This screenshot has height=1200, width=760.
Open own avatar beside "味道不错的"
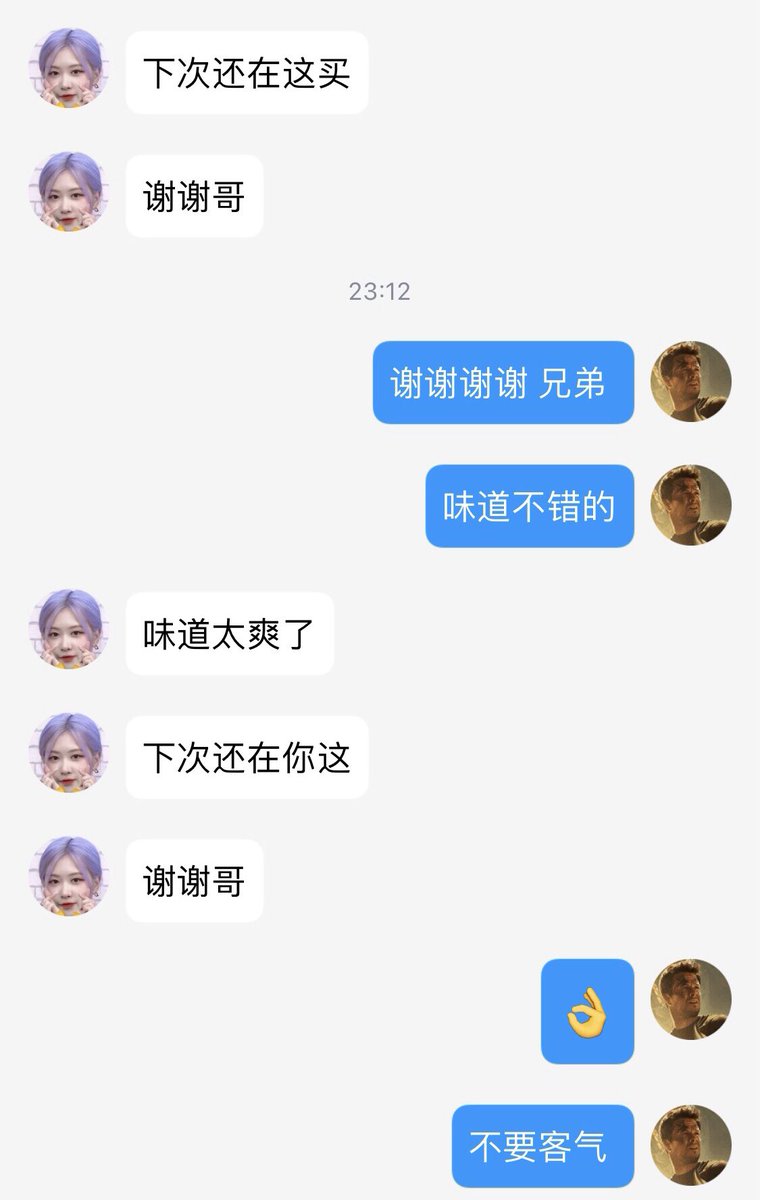click(x=691, y=505)
